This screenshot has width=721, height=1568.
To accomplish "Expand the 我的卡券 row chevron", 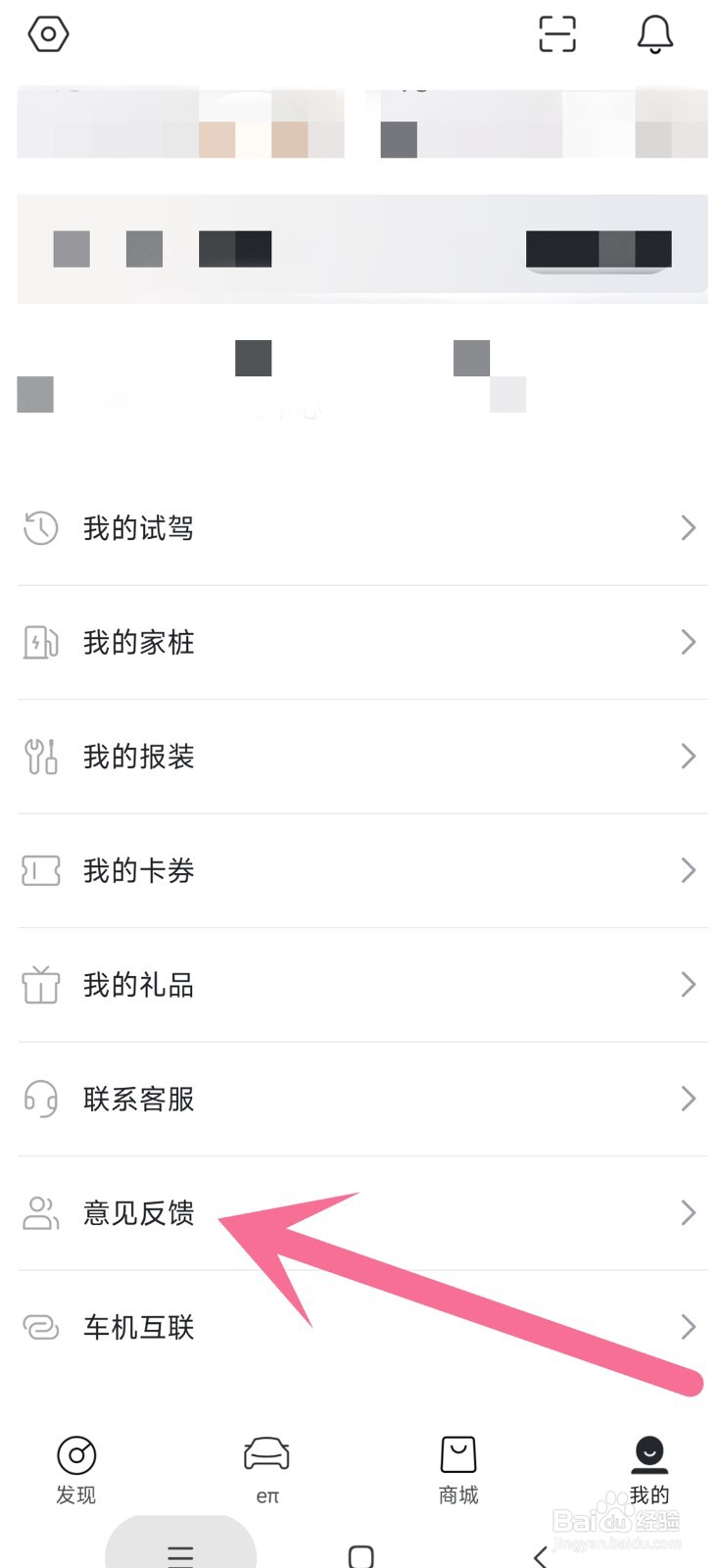I will [x=688, y=870].
